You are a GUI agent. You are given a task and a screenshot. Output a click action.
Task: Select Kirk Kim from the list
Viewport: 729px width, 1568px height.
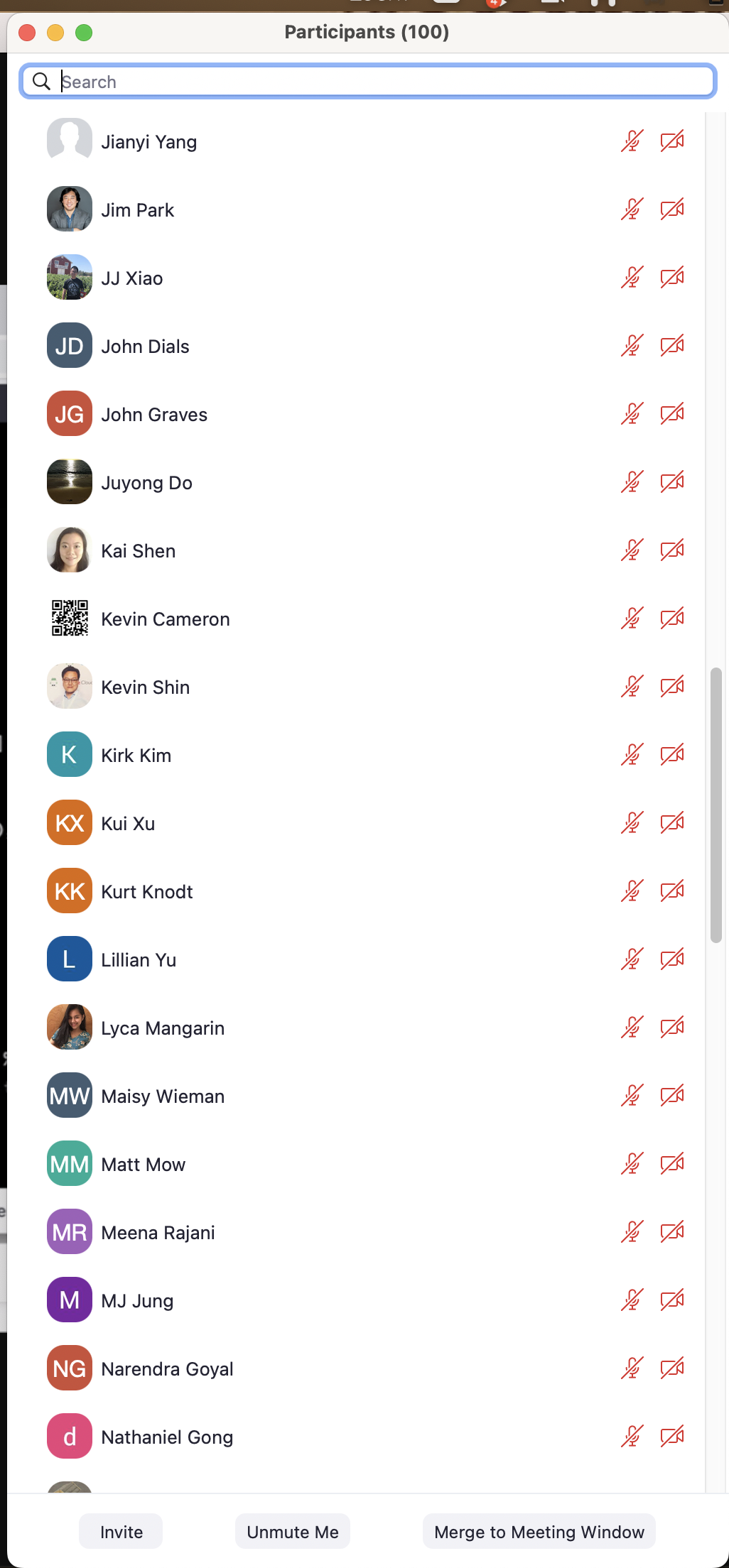pyautogui.click(x=136, y=756)
